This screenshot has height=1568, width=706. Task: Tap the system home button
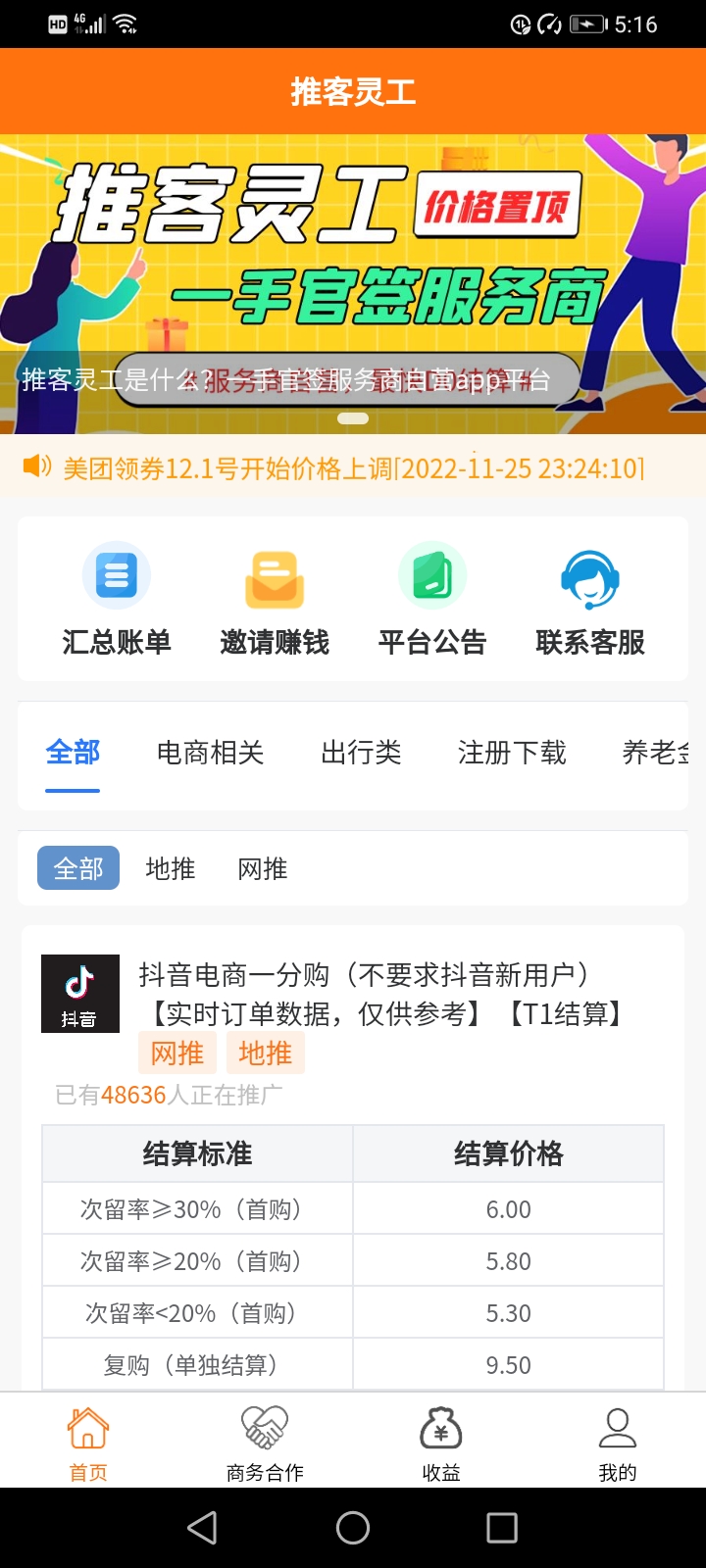[353, 1527]
